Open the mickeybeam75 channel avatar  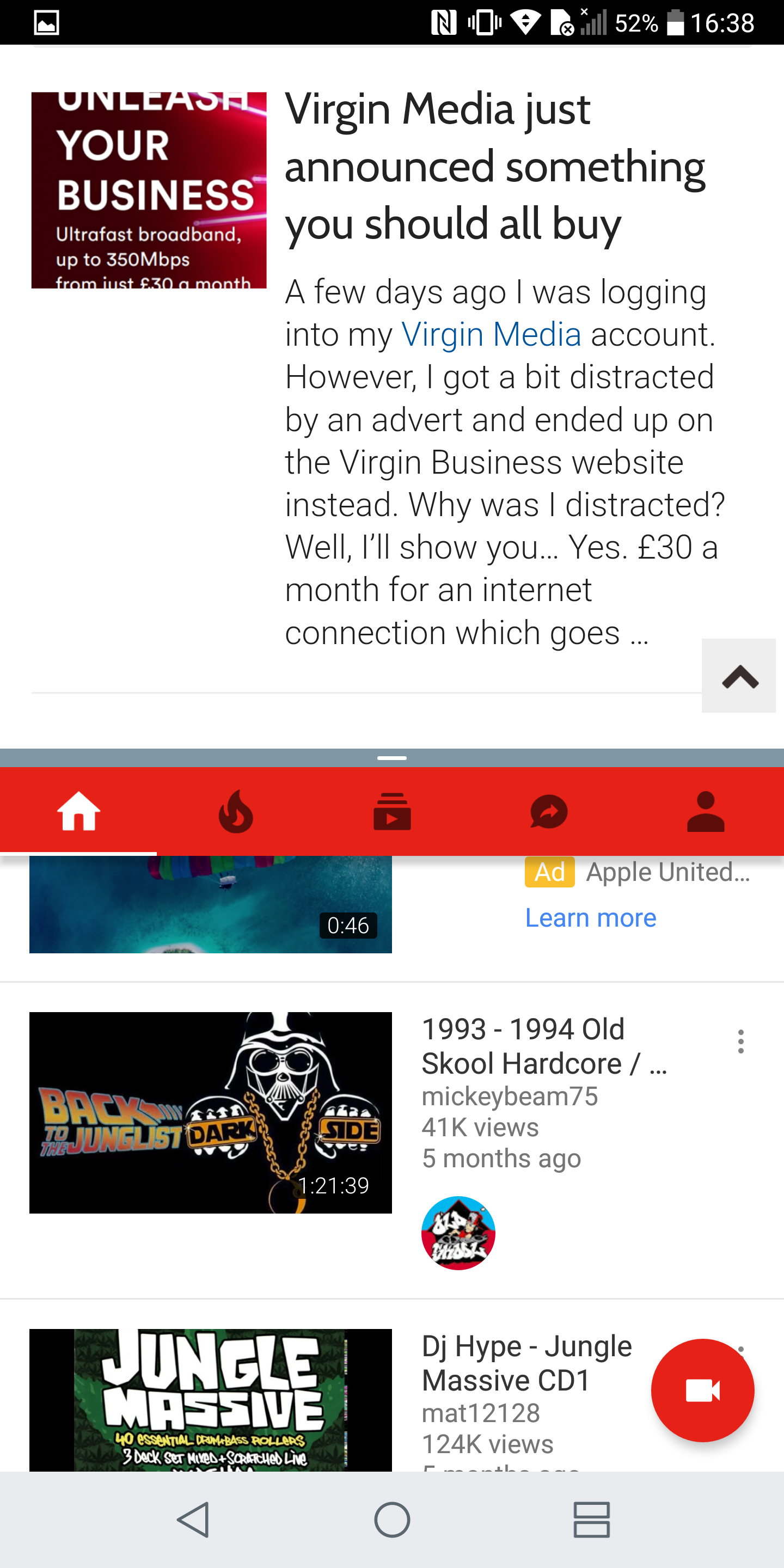pyautogui.click(x=458, y=1233)
